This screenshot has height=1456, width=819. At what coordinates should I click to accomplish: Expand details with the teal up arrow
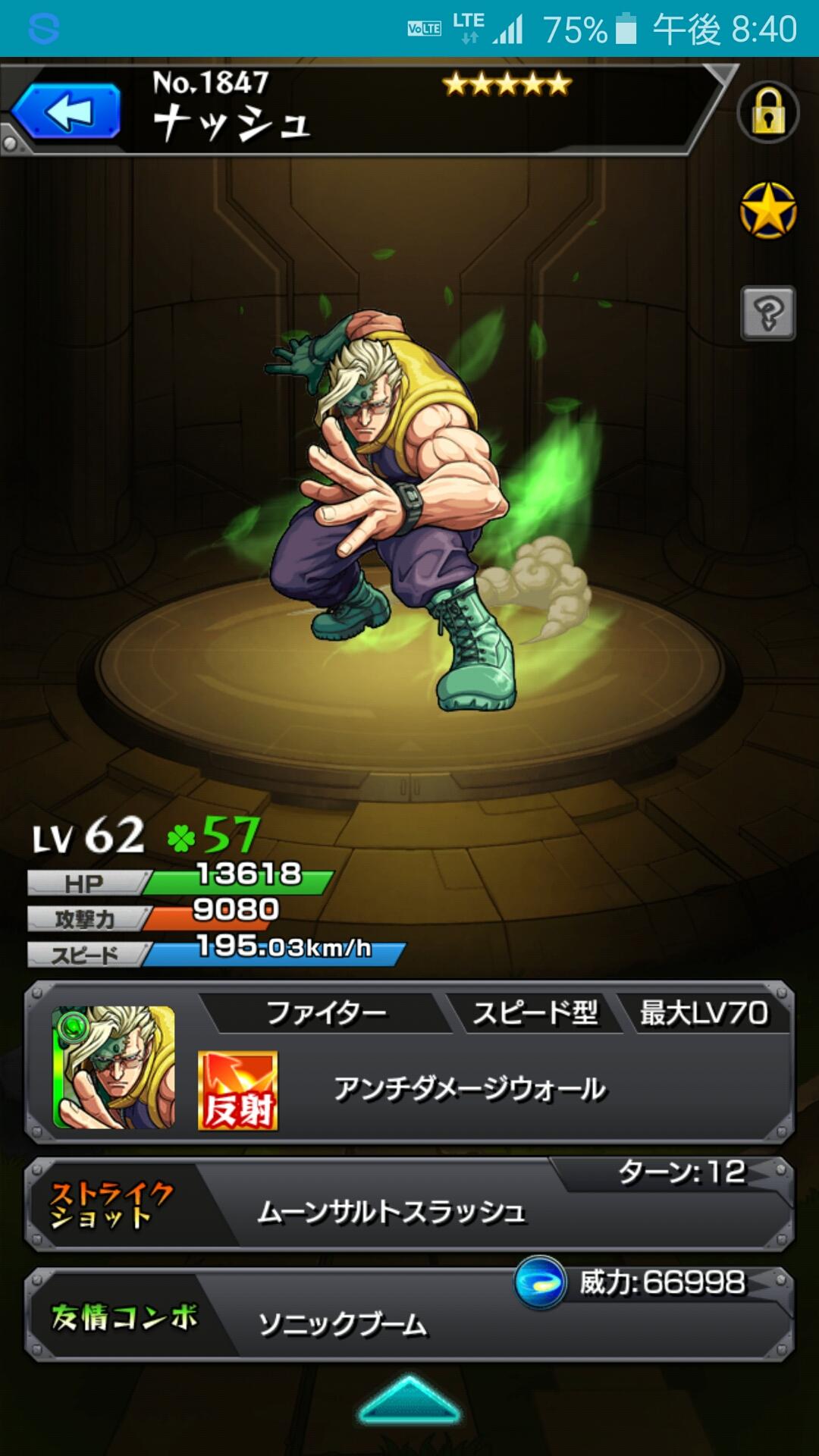click(409, 1400)
